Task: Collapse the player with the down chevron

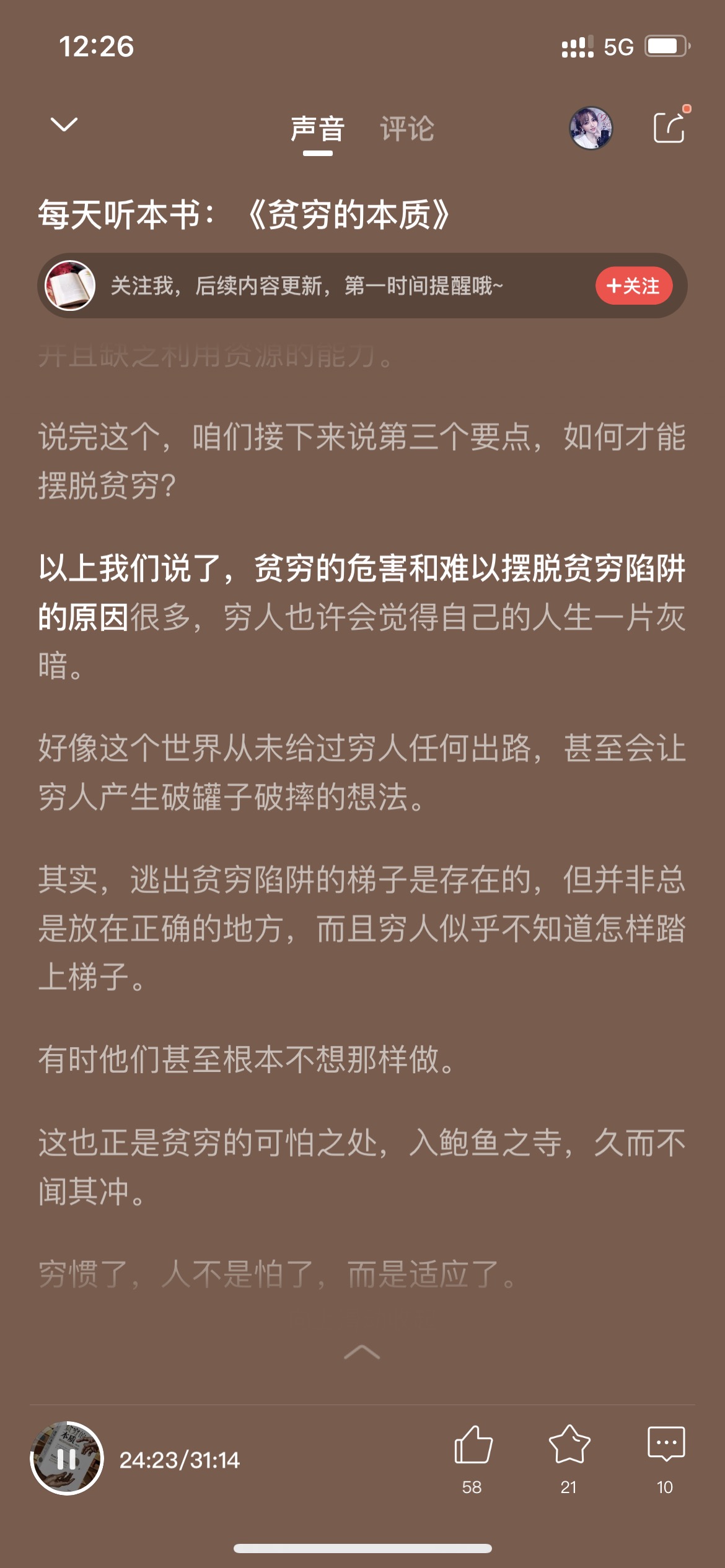Action: [x=64, y=125]
